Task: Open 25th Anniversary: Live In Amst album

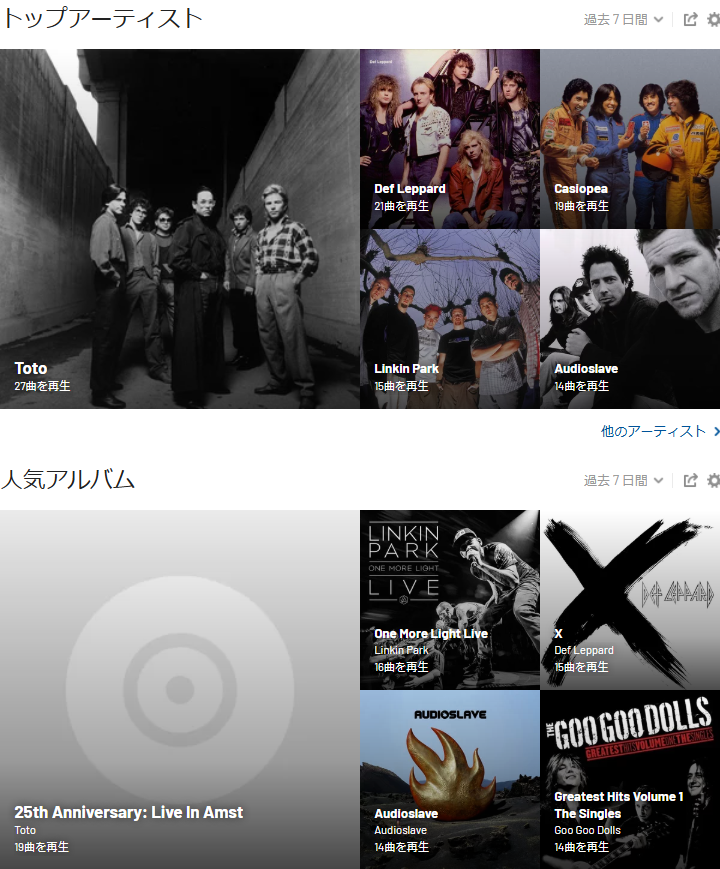Action: click(x=180, y=689)
